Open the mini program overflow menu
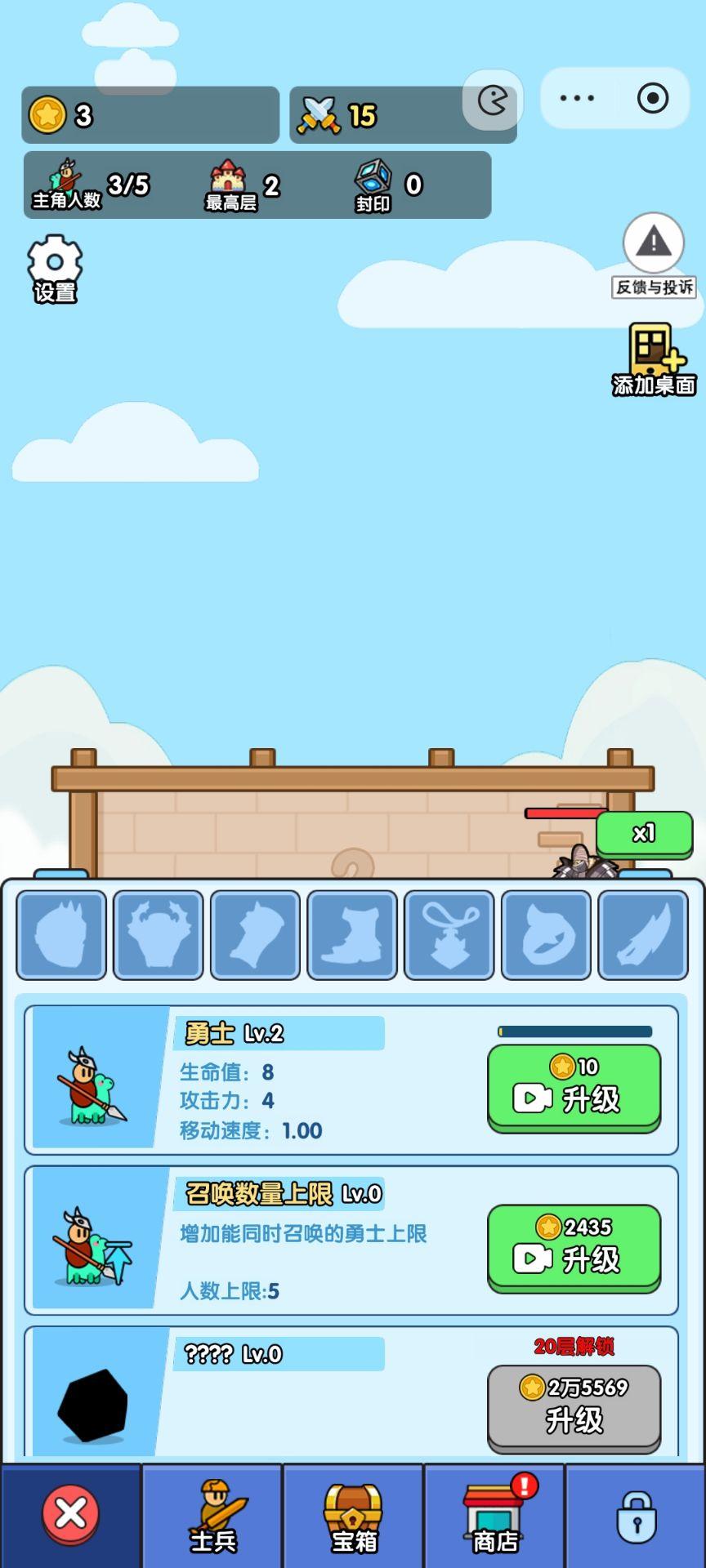Image resolution: width=706 pixels, height=1568 pixels. [x=577, y=98]
